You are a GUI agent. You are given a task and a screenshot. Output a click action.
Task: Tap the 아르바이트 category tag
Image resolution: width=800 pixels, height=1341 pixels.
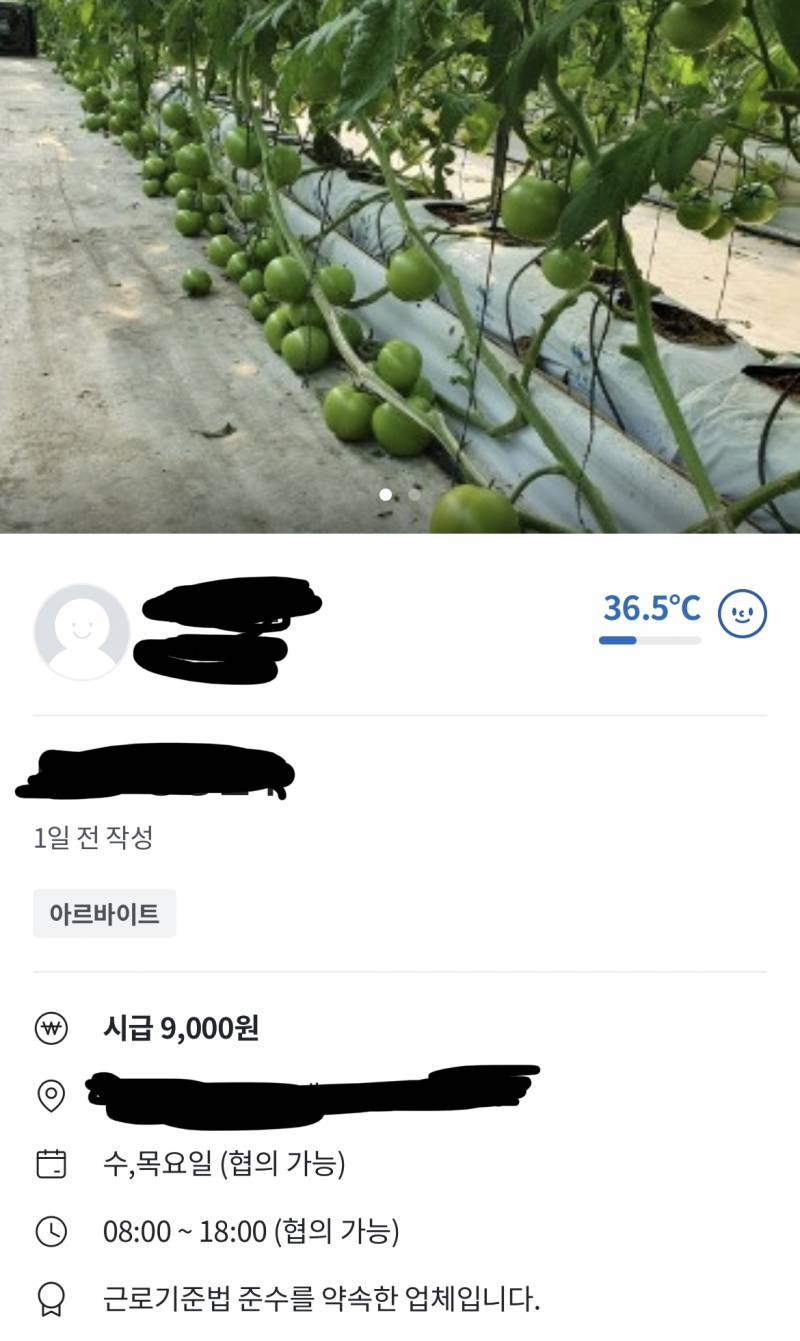coord(104,913)
